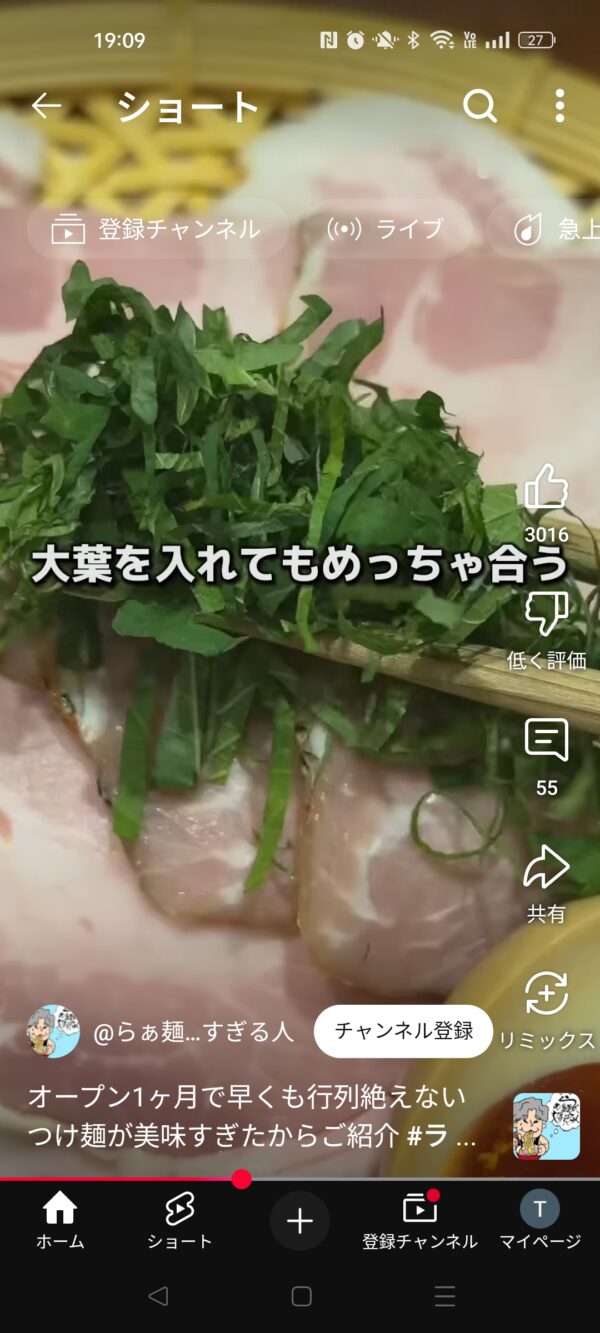Open search from the top bar
Screen dimensions: 600x1333
coord(480,106)
